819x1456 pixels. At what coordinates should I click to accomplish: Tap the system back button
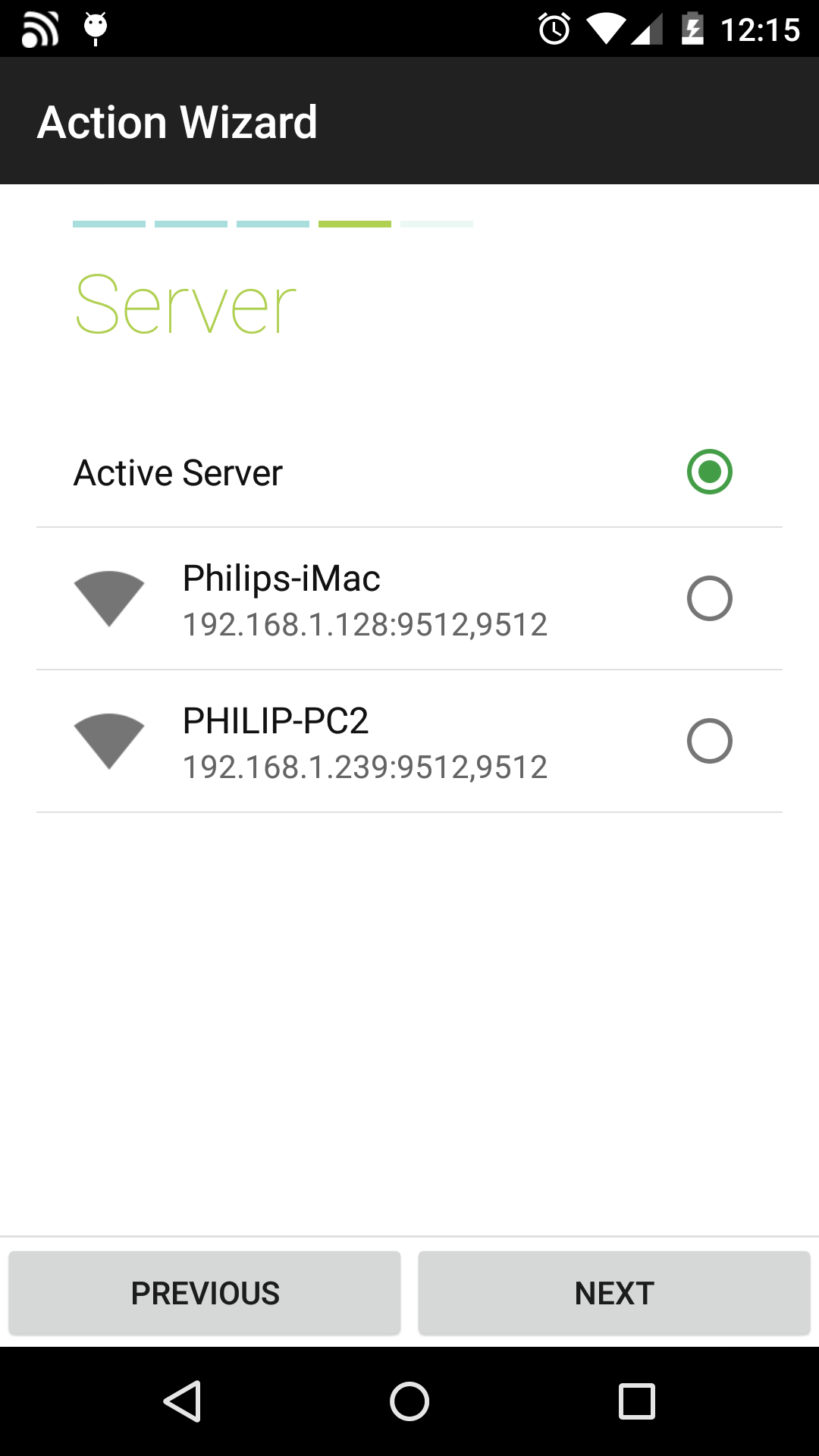pos(183,1401)
